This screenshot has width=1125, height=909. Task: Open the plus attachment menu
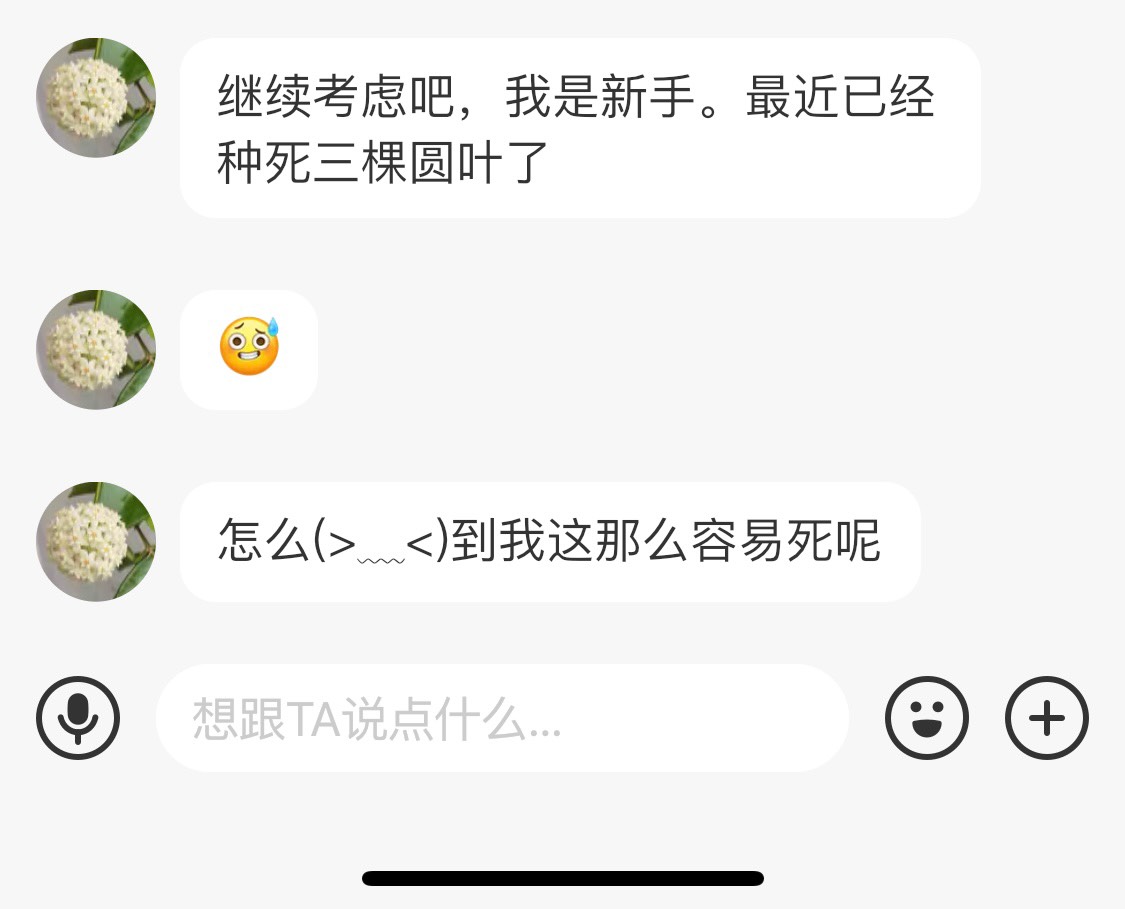1046,718
